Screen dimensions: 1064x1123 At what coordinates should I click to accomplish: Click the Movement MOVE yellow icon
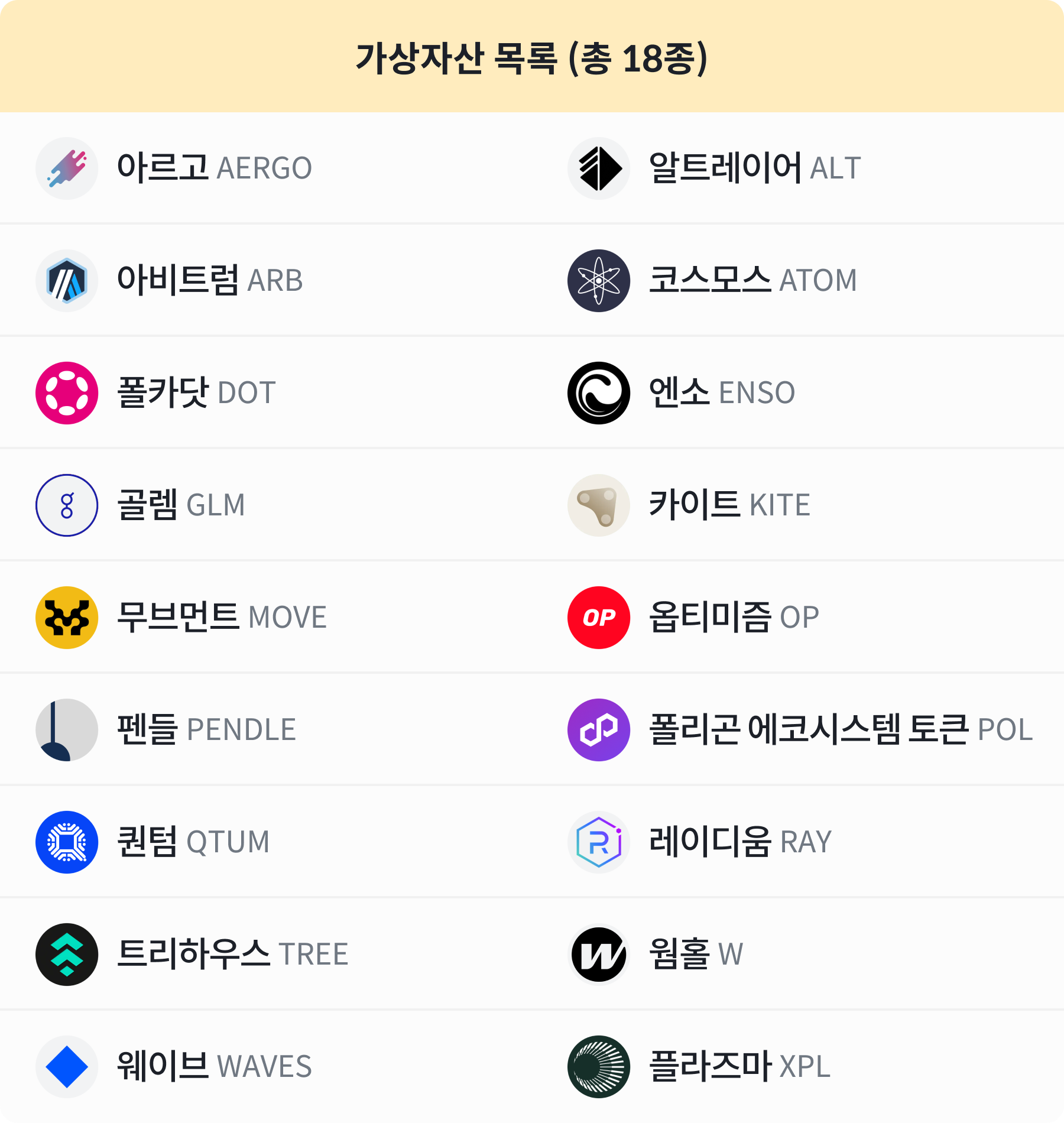click(67, 617)
